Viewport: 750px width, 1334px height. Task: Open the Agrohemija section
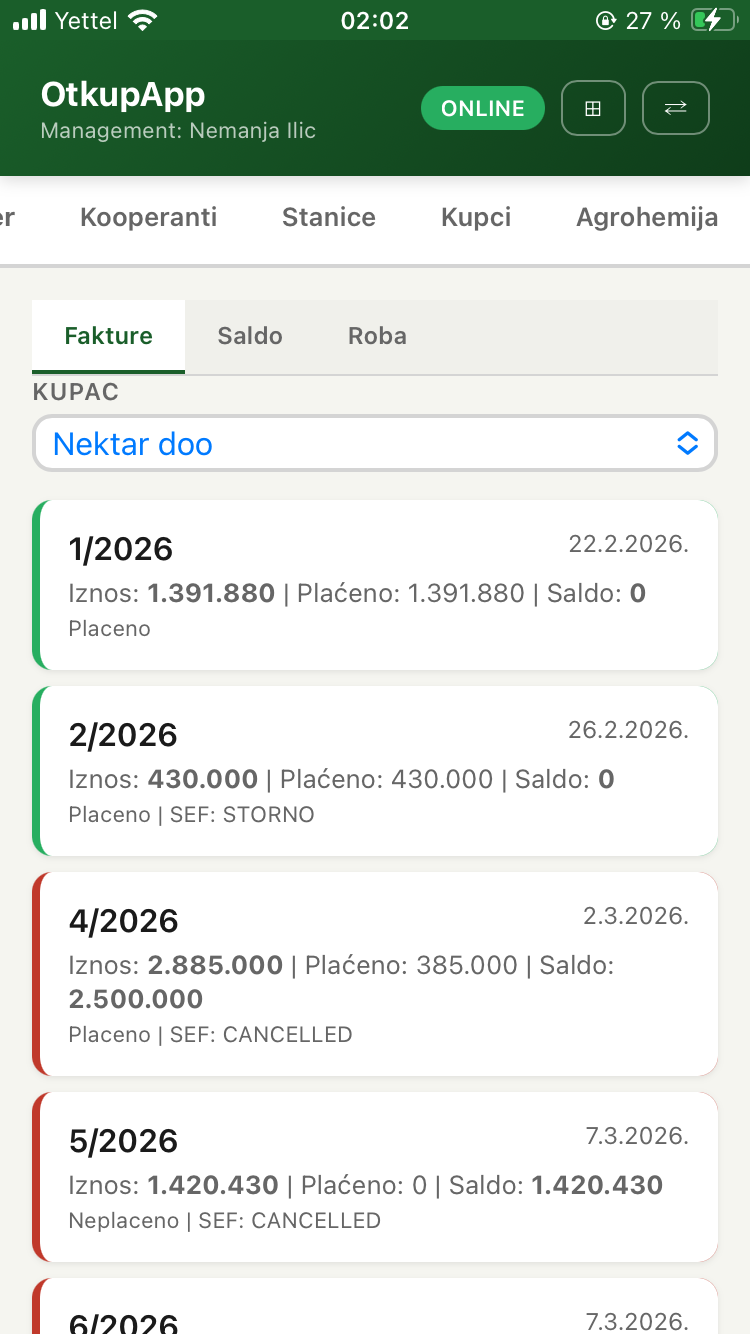646,217
